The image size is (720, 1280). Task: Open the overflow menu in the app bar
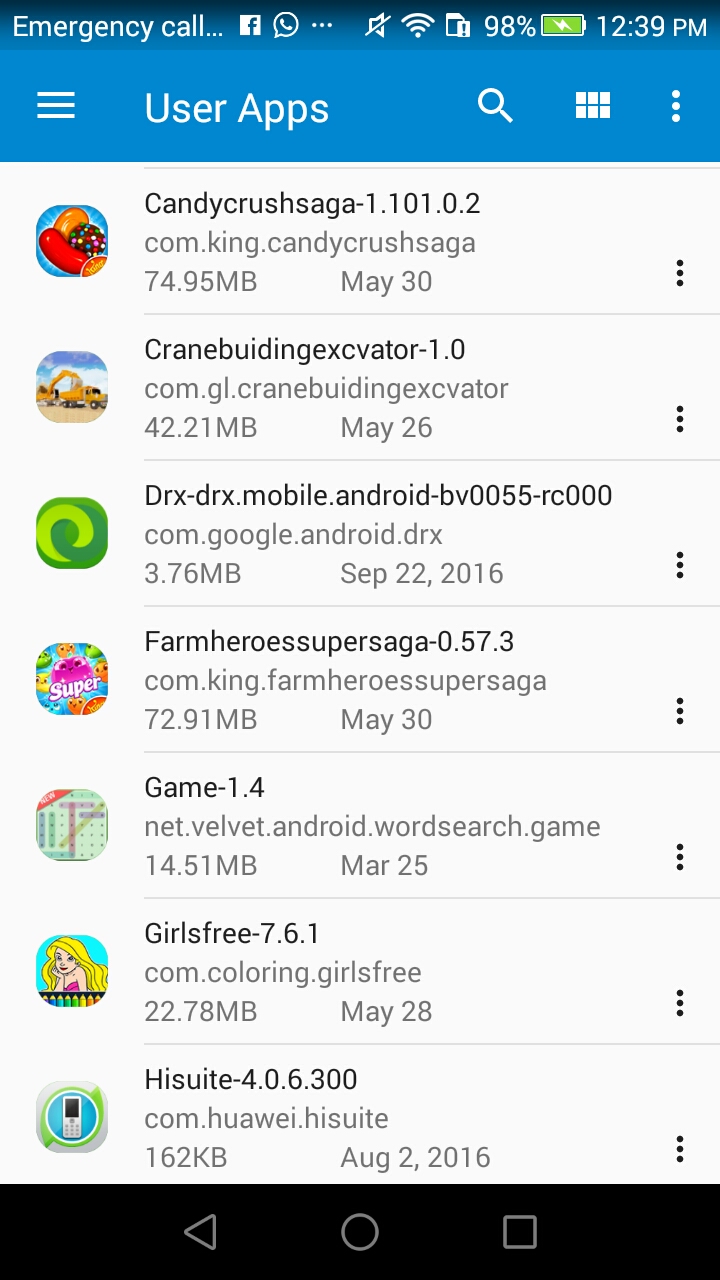(675, 105)
